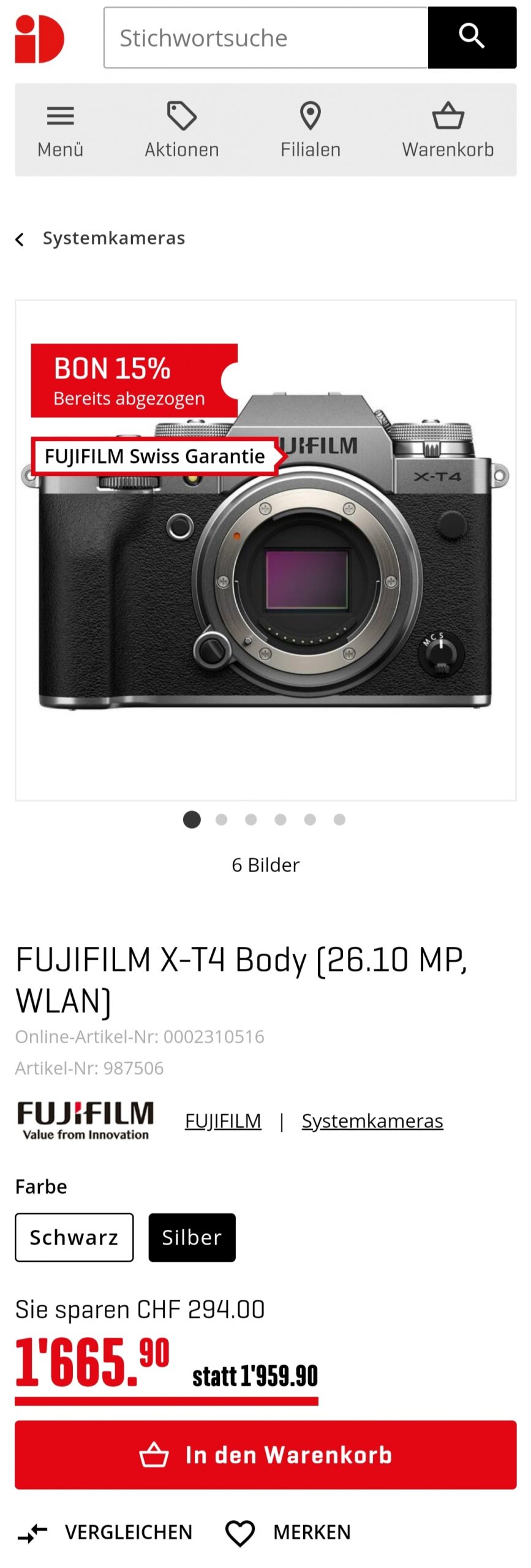Screen dimensions: 531x1568
Task: Save product with MERKEN heart
Action: click(x=288, y=1531)
